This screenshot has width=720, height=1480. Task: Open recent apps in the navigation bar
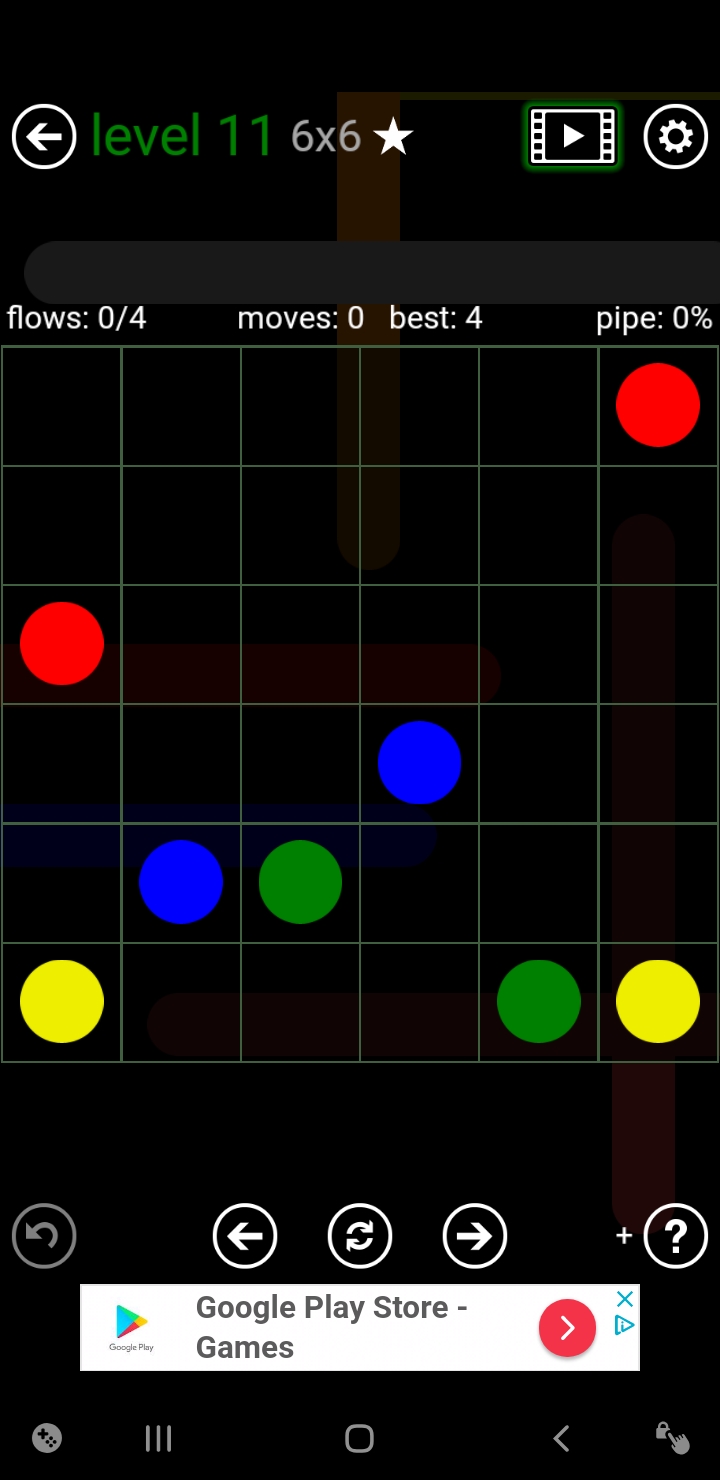click(x=158, y=1439)
